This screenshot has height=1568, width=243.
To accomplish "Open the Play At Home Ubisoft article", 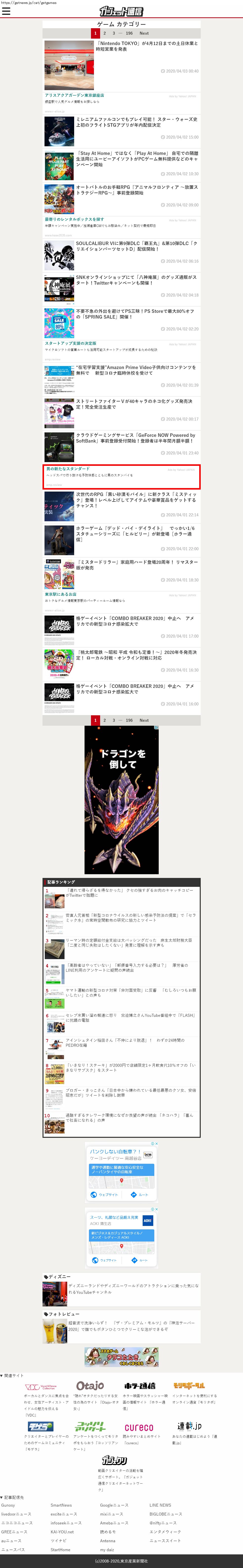I will tap(136, 159).
